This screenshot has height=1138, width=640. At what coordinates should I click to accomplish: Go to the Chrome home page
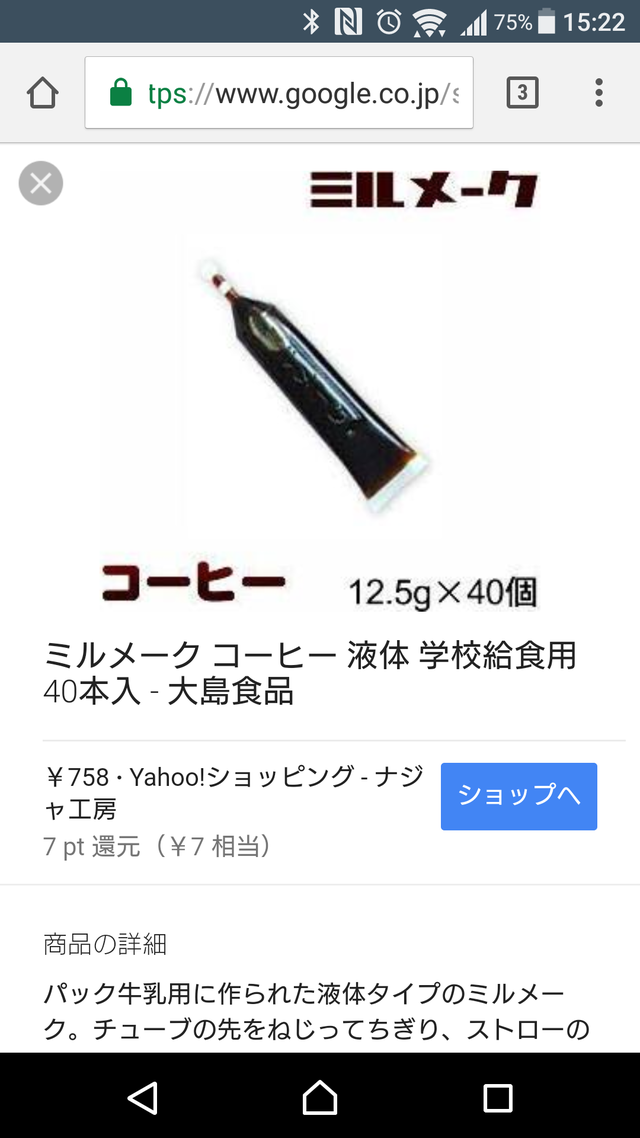[x=43, y=93]
